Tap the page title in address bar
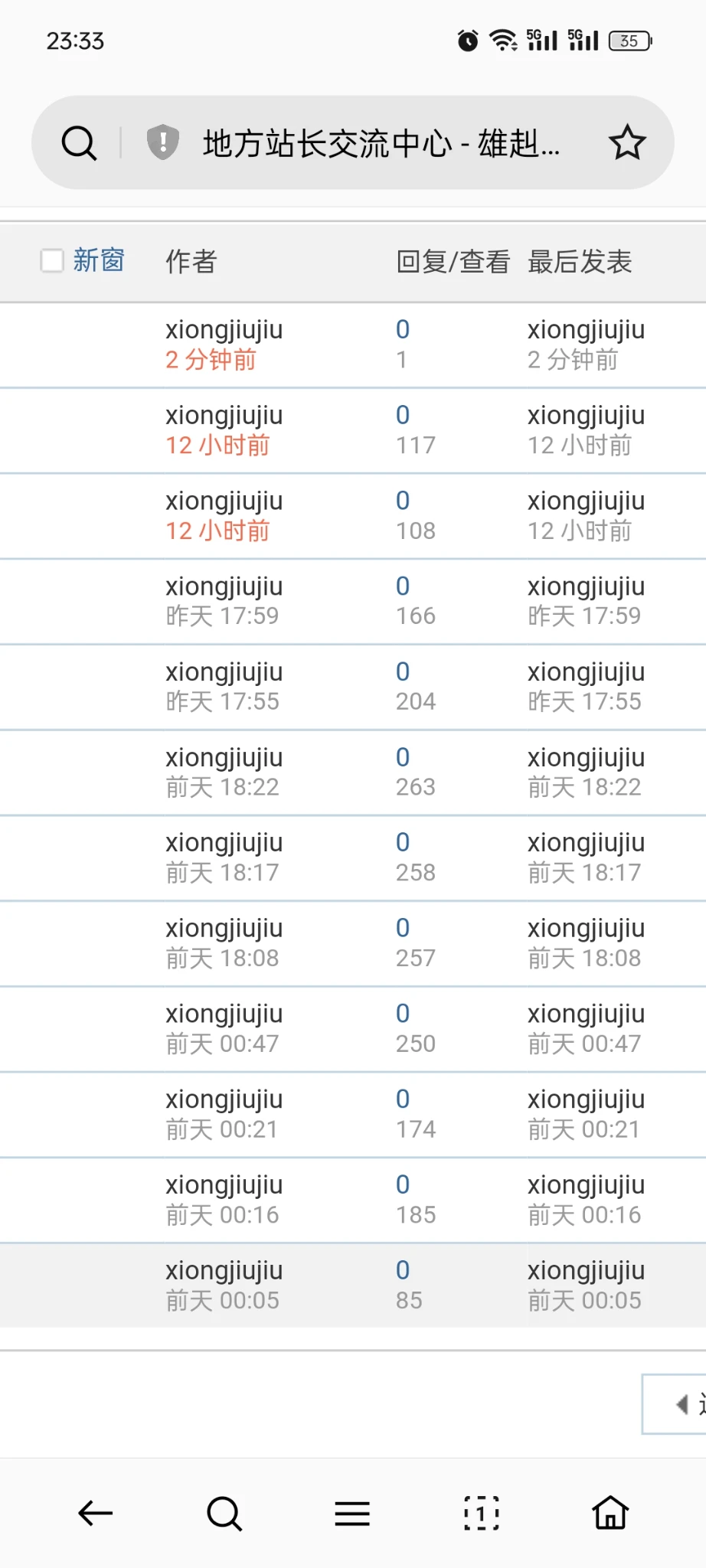The height and width of the screenshot is (1568, 706). [381, 143]
